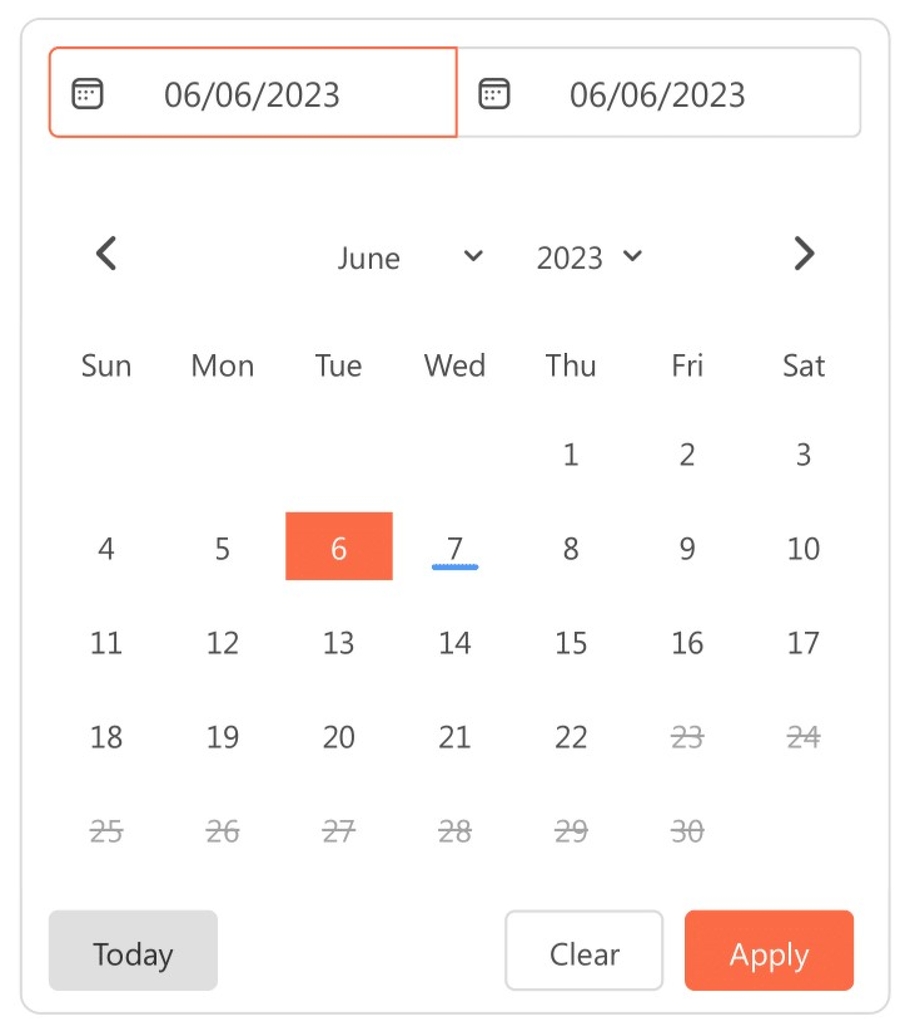Focus the end date field
900x1026 pixels.
tap(658, 95)
